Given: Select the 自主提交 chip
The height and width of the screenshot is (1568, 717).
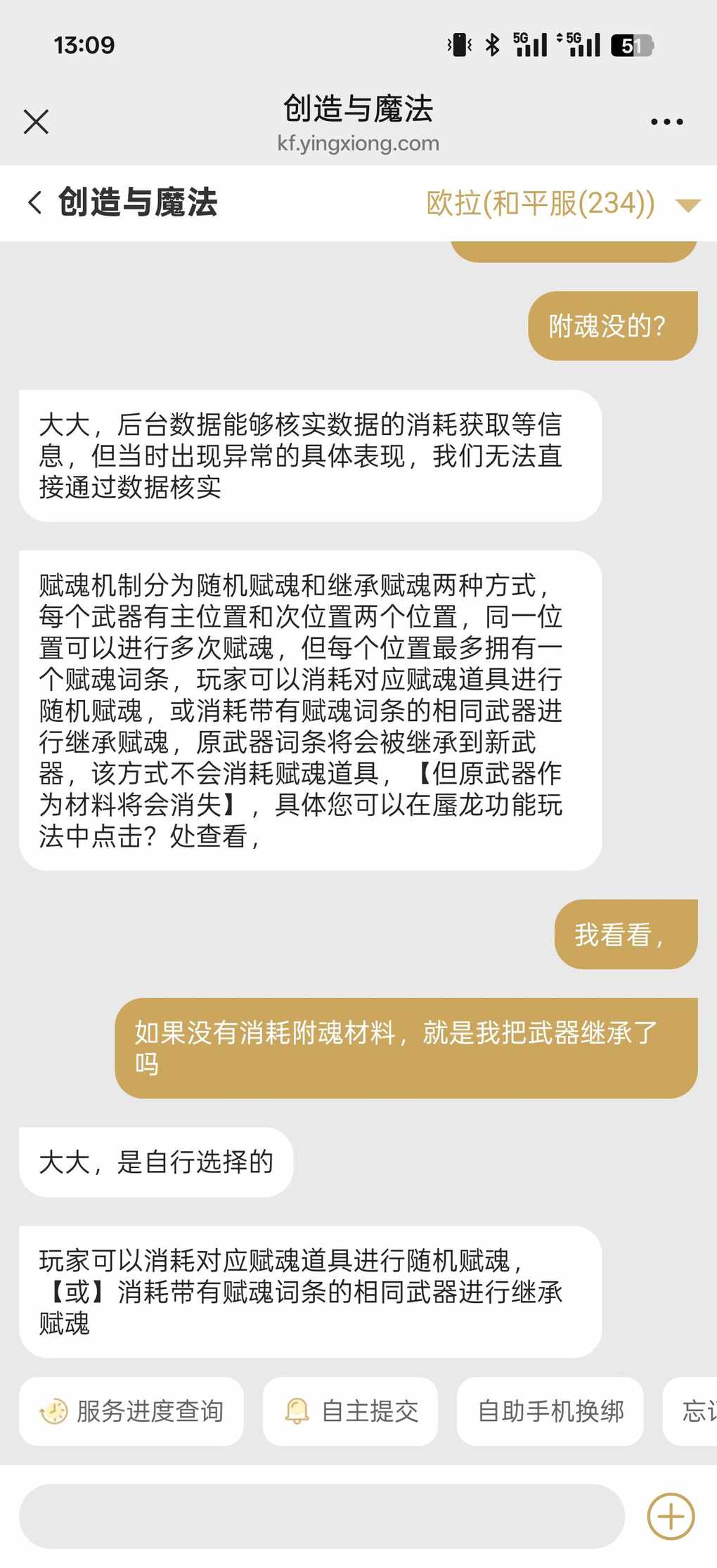Looking at the screenshot, I should click(x=350, y=1411).
